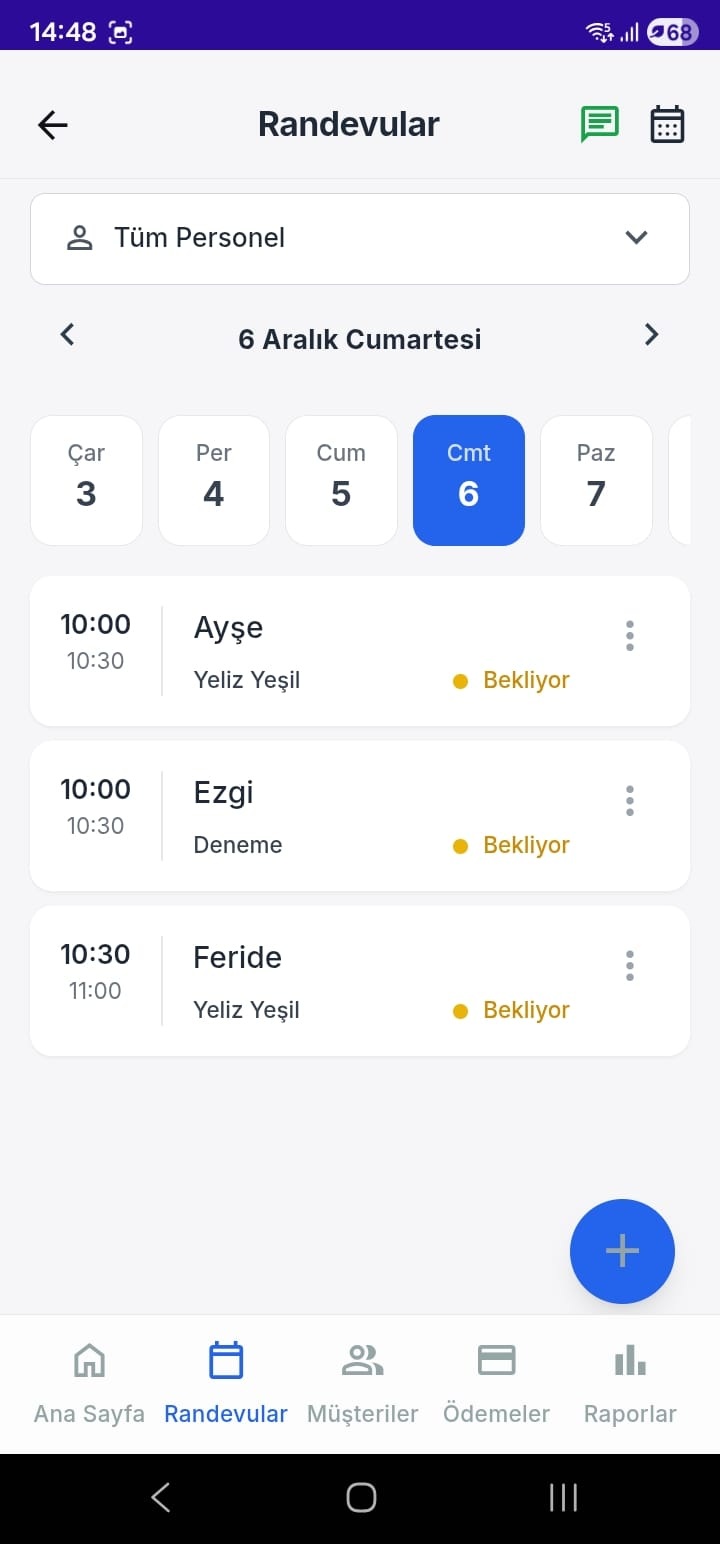Image resolution: width=720 pixels, height=1544 pixels.
Task: Select Cum 5 in the date strip
Action: coord(341,480)
